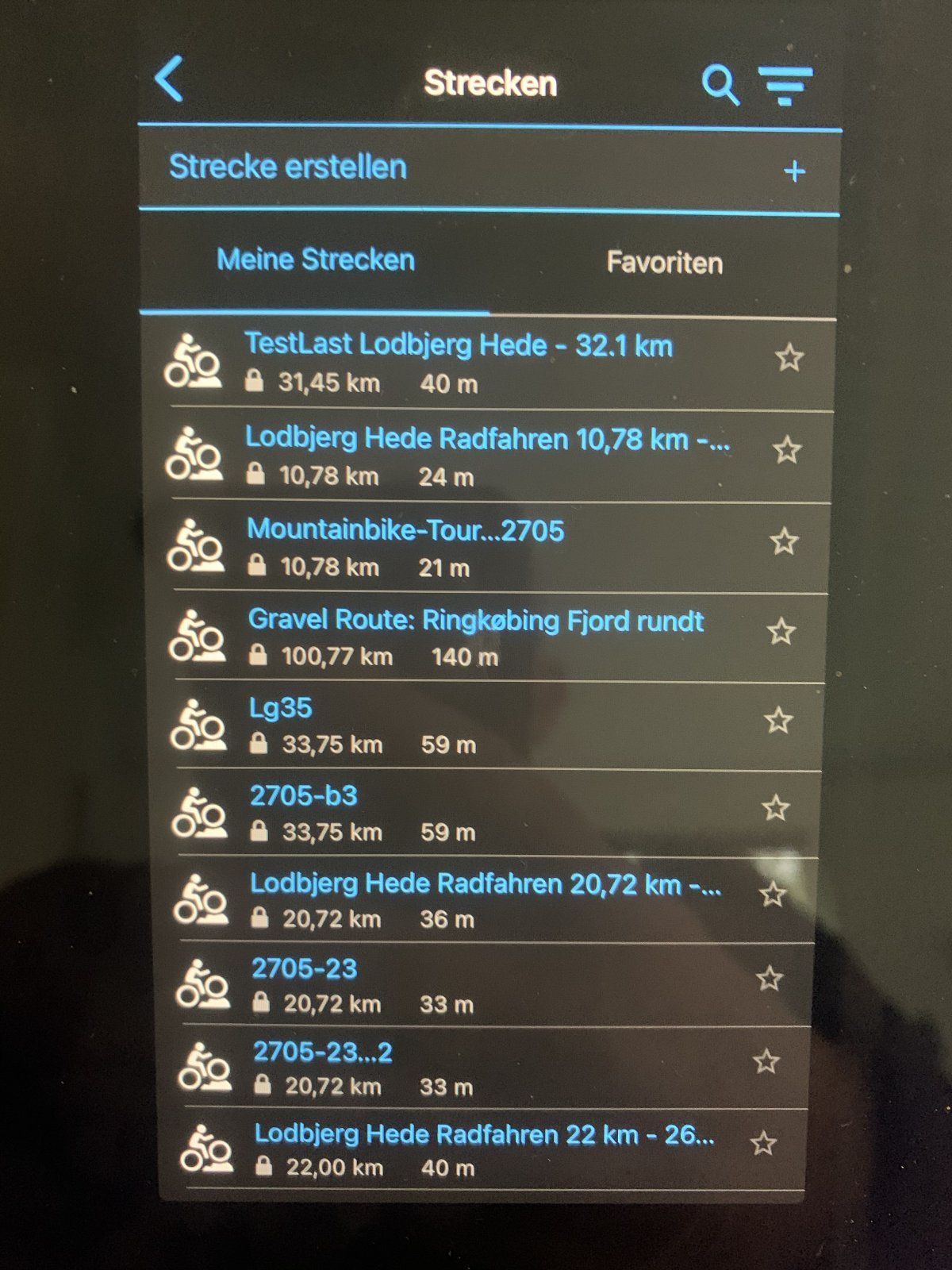This screenshot has width=952, height=1270.
Task: Favorite the TestLast Lodbjerg Hede route
Action: (x=789, y=358)
